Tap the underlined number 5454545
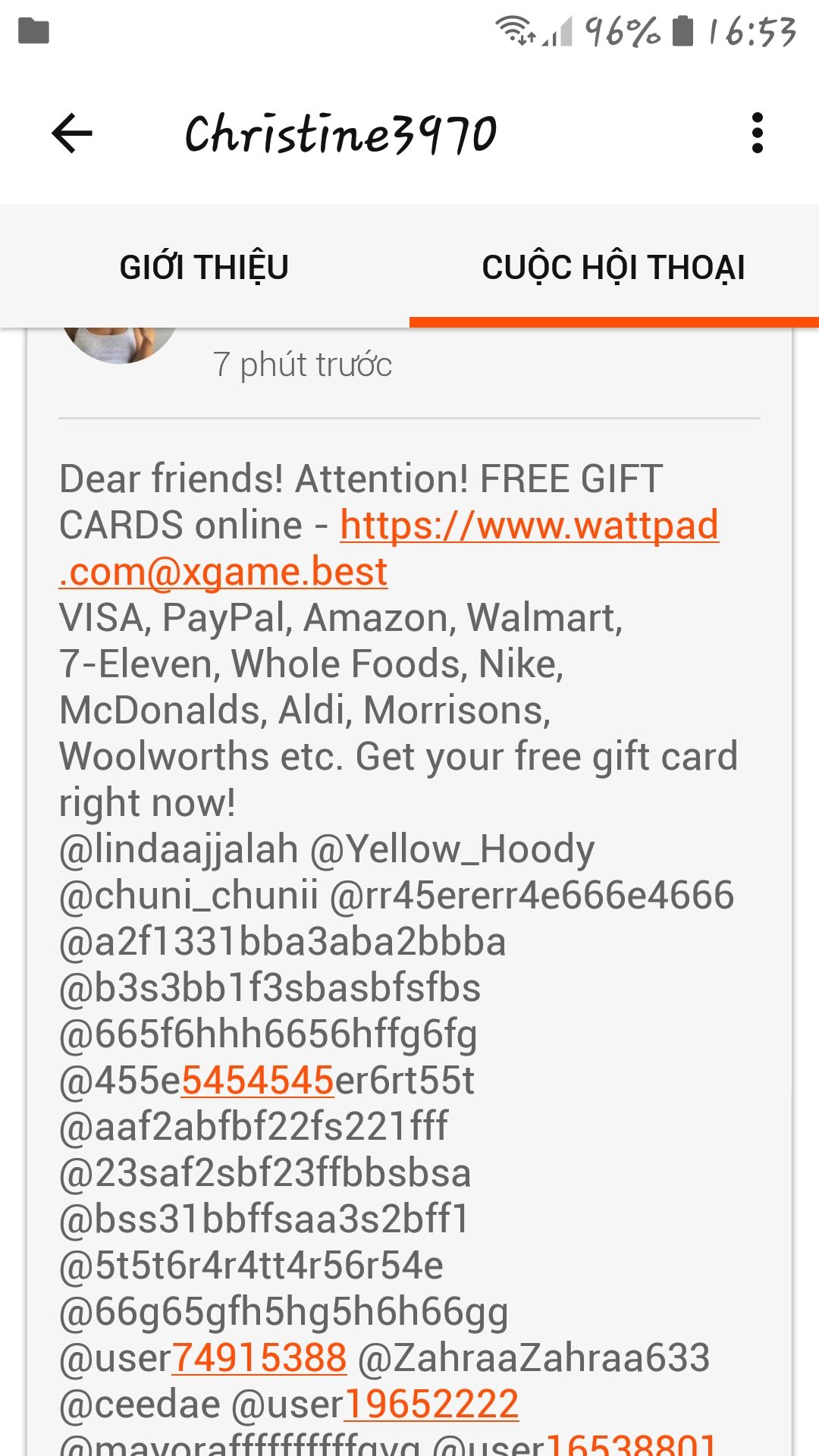 tap(258, 1081)
